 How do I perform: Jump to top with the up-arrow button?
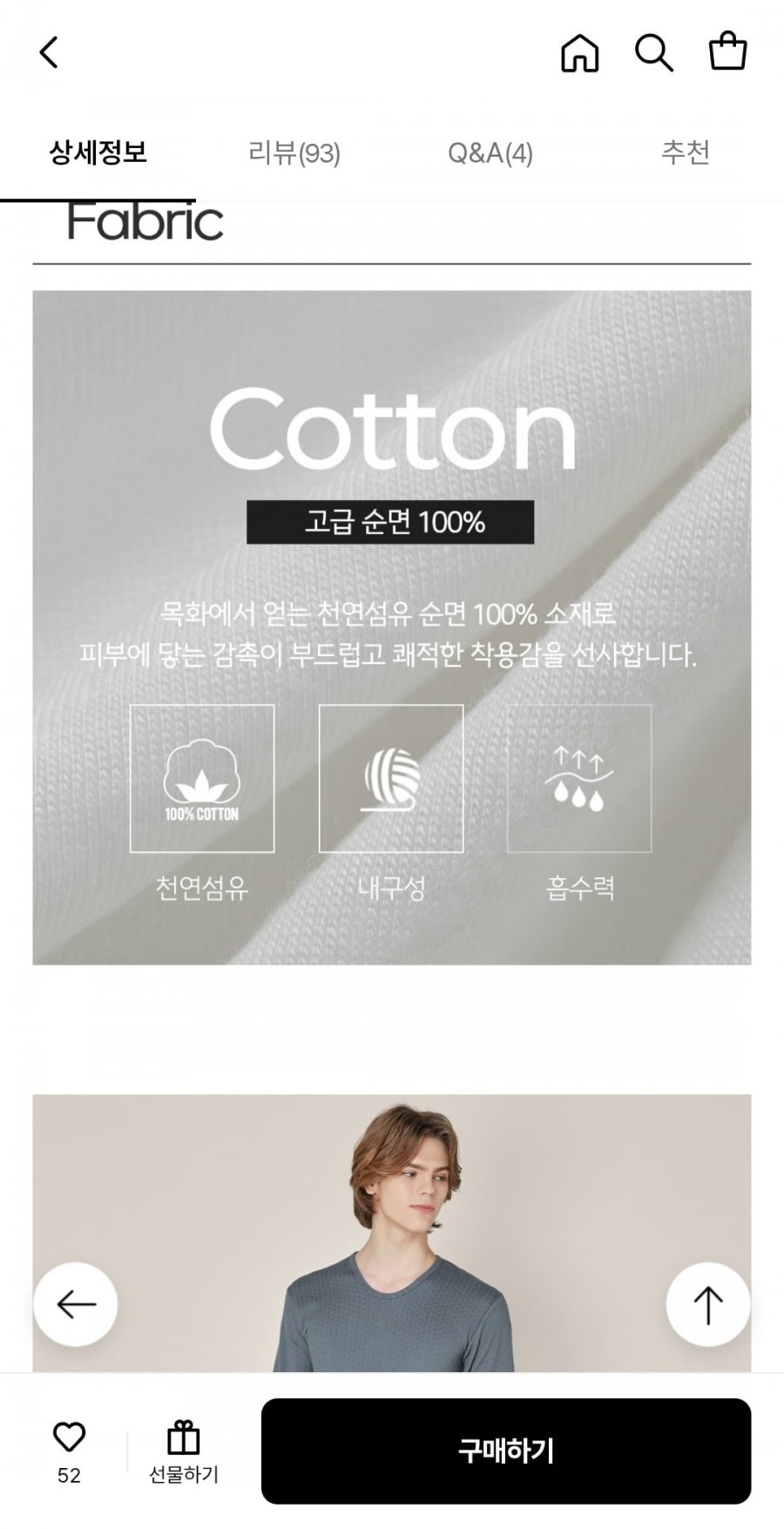point(707,1304)
